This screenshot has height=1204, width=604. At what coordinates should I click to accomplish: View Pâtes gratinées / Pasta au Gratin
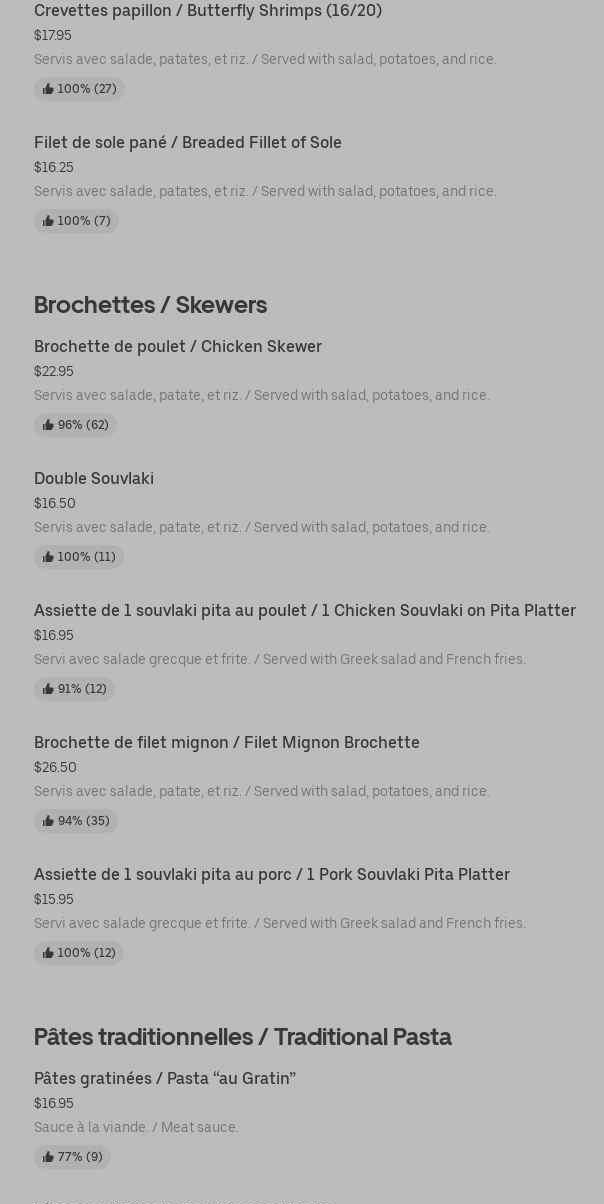165,1079
